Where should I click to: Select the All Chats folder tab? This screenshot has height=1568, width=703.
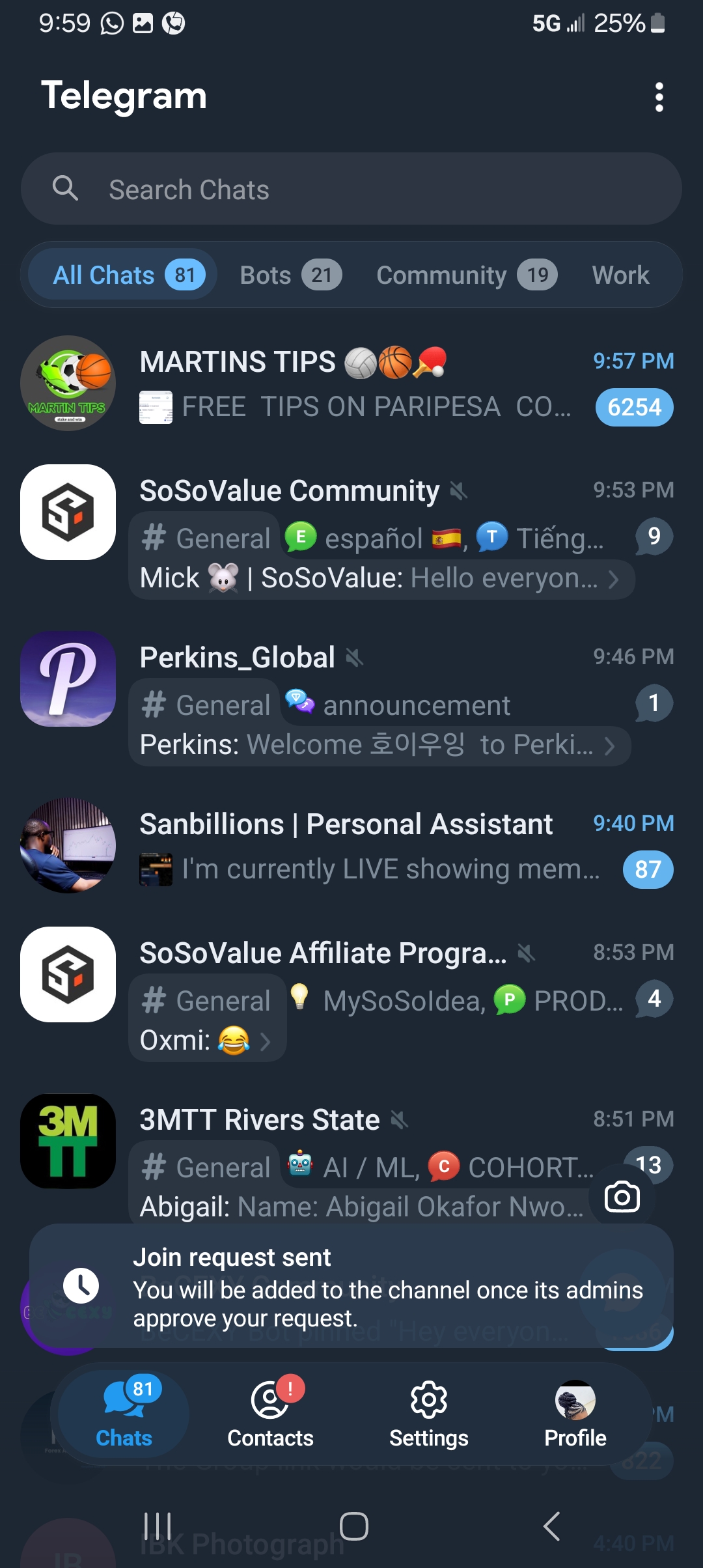pyautogui.click(x=124, y=275)
